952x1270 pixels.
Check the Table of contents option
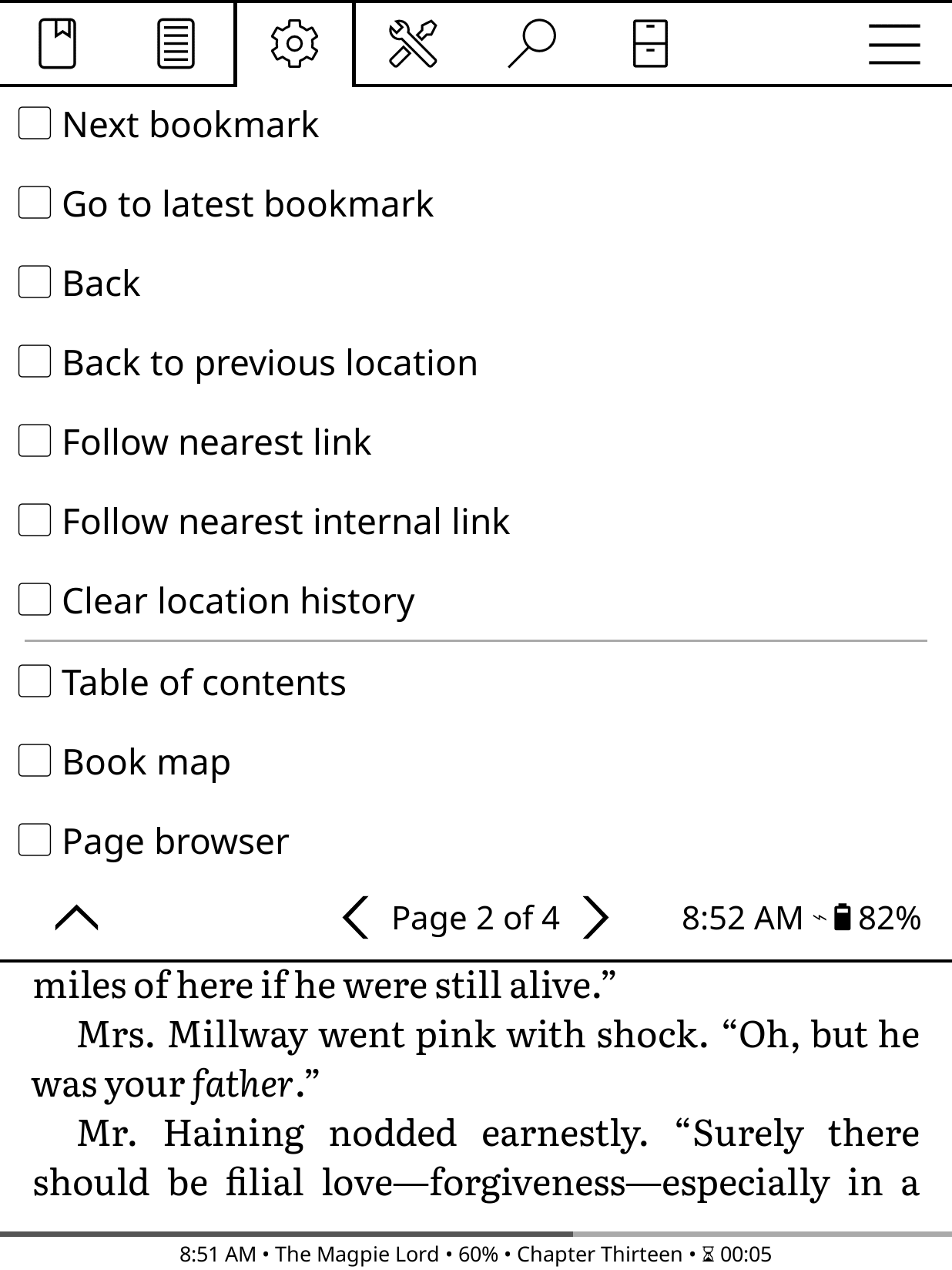35,682
